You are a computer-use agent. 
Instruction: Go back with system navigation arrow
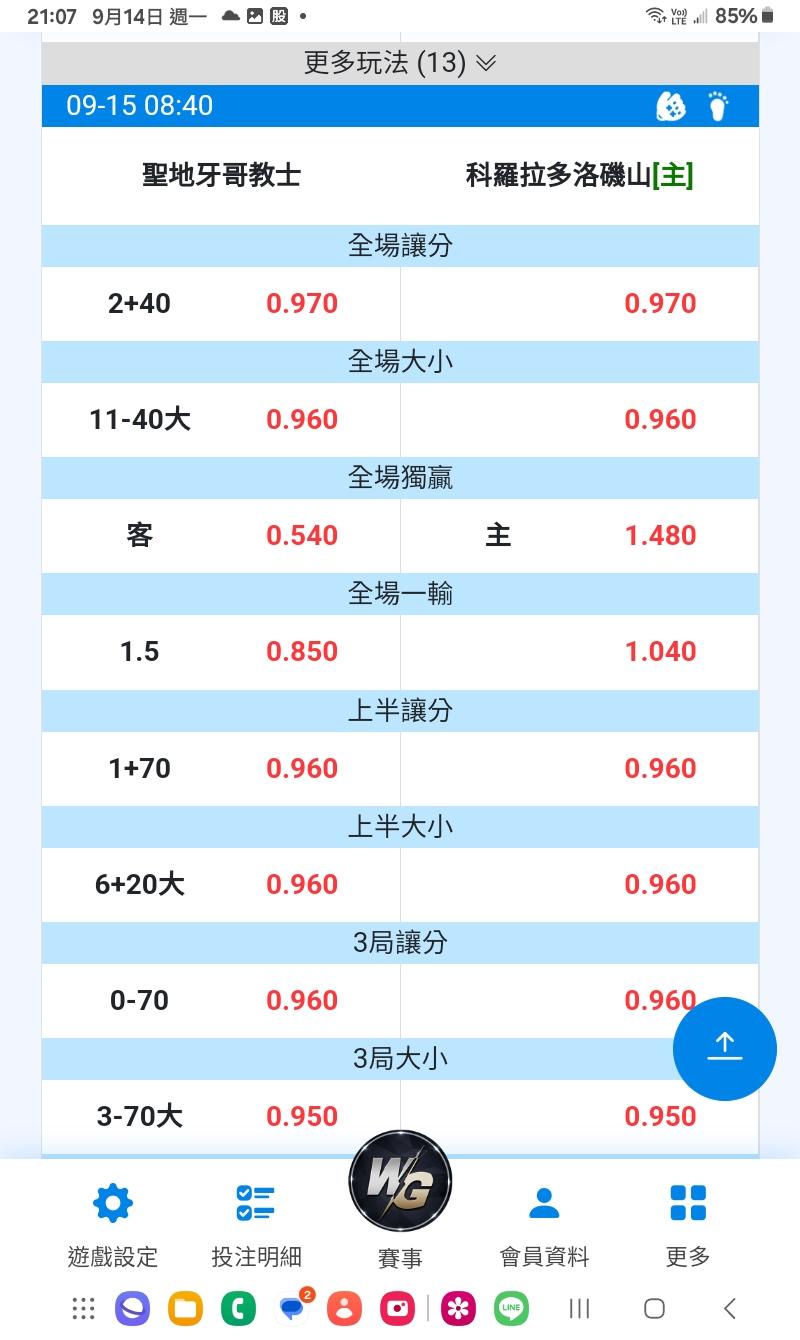730,1307
